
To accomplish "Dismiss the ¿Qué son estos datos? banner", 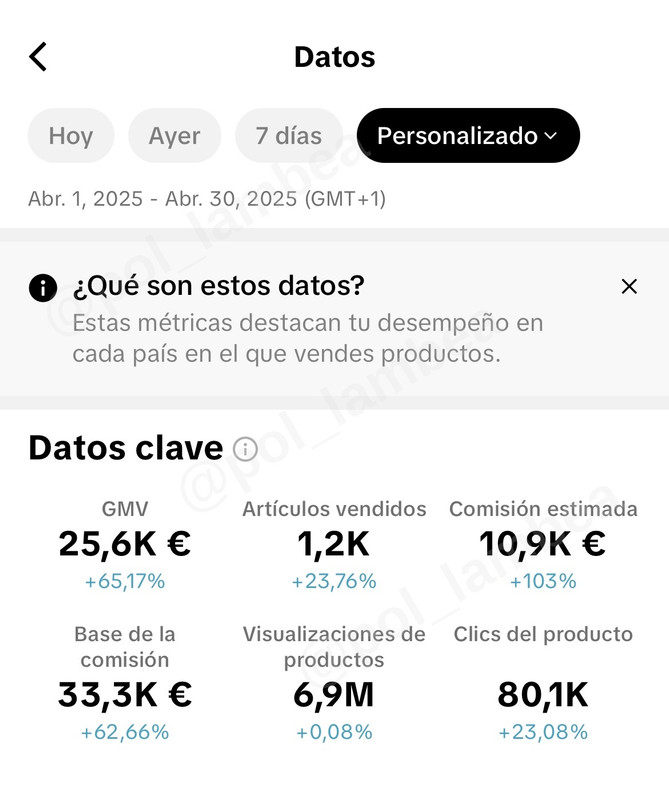I will pos(629,287).
